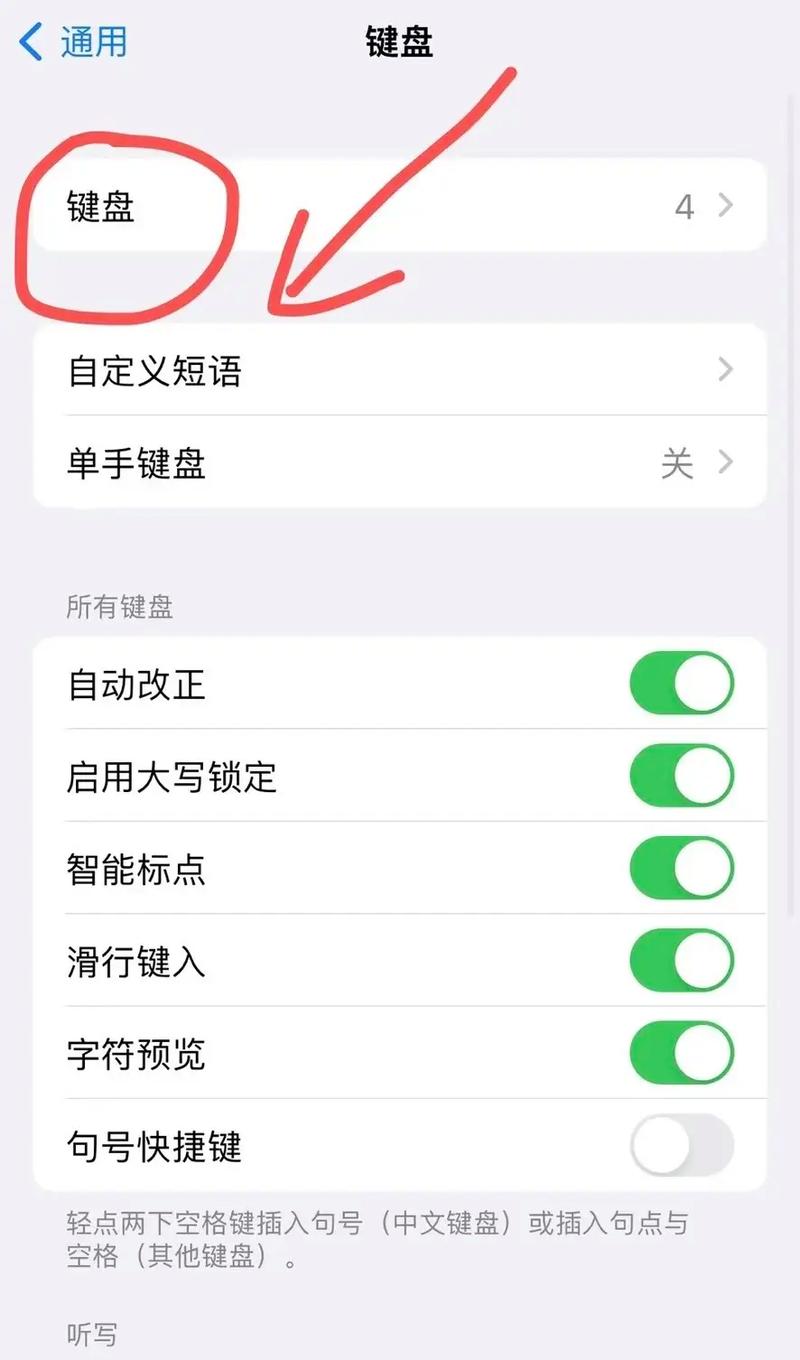Tap the 单手键盘 row

(x=135, y=462)
